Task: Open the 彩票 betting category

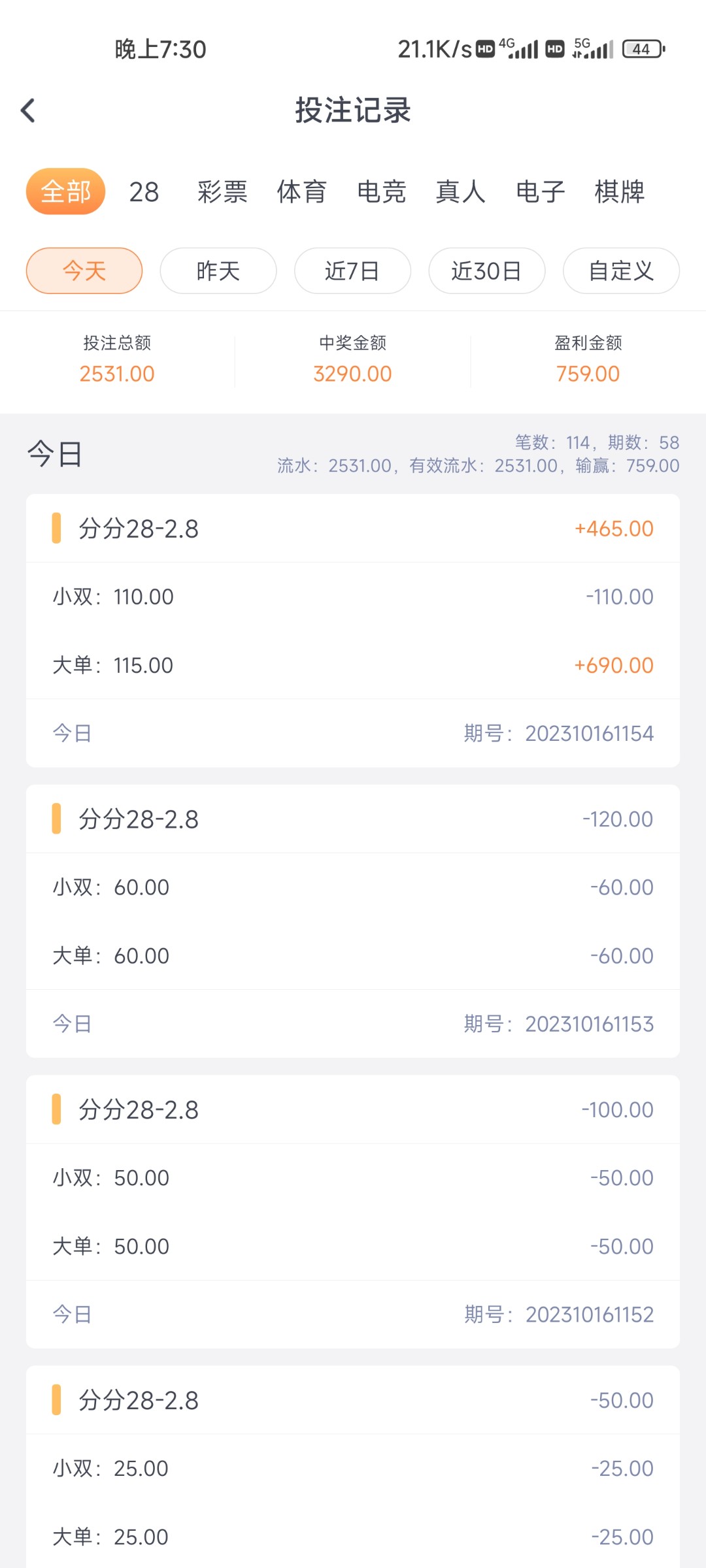Action: 221,191
